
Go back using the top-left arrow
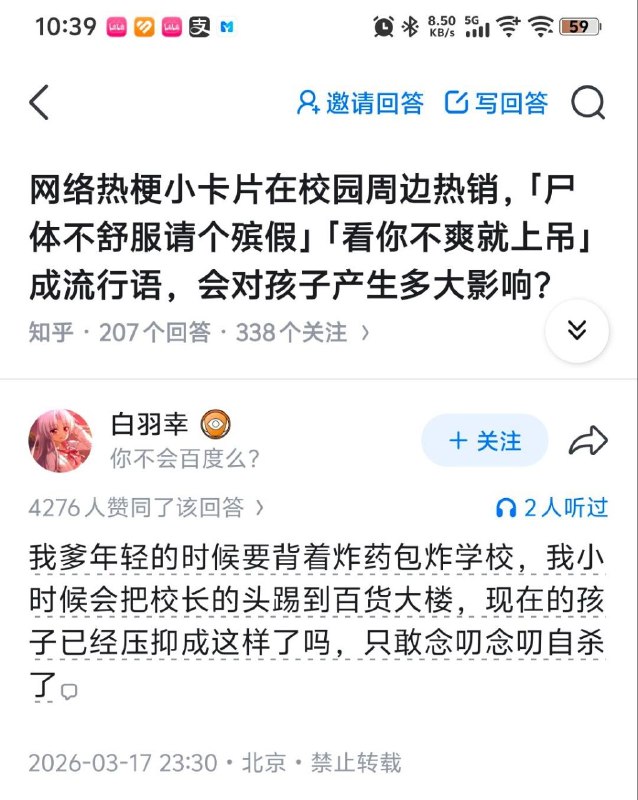pyautogui.click(x=39, y=103)
